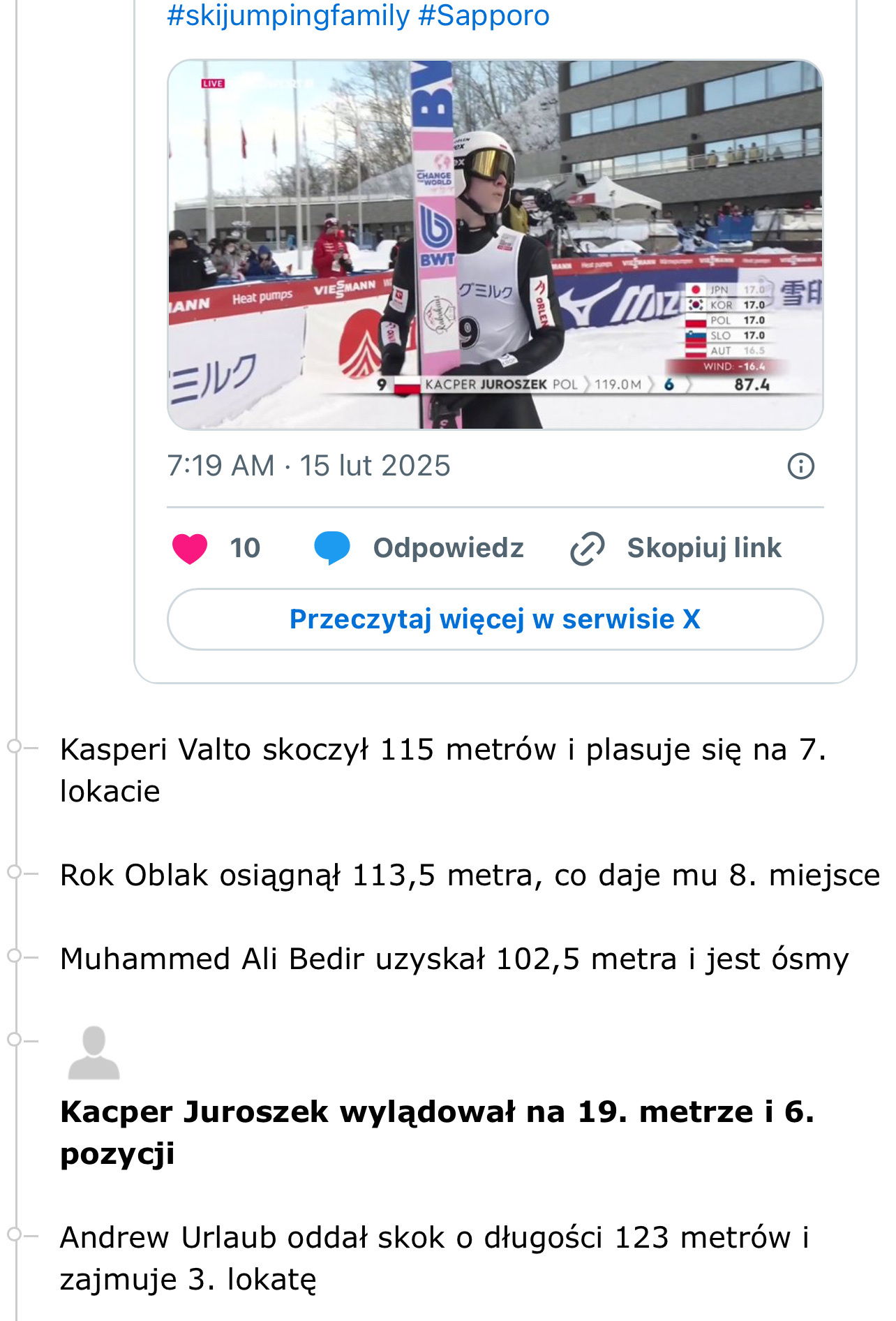
Task: Open the #skijumpingfamily hashtag
Action: (288, 15)
